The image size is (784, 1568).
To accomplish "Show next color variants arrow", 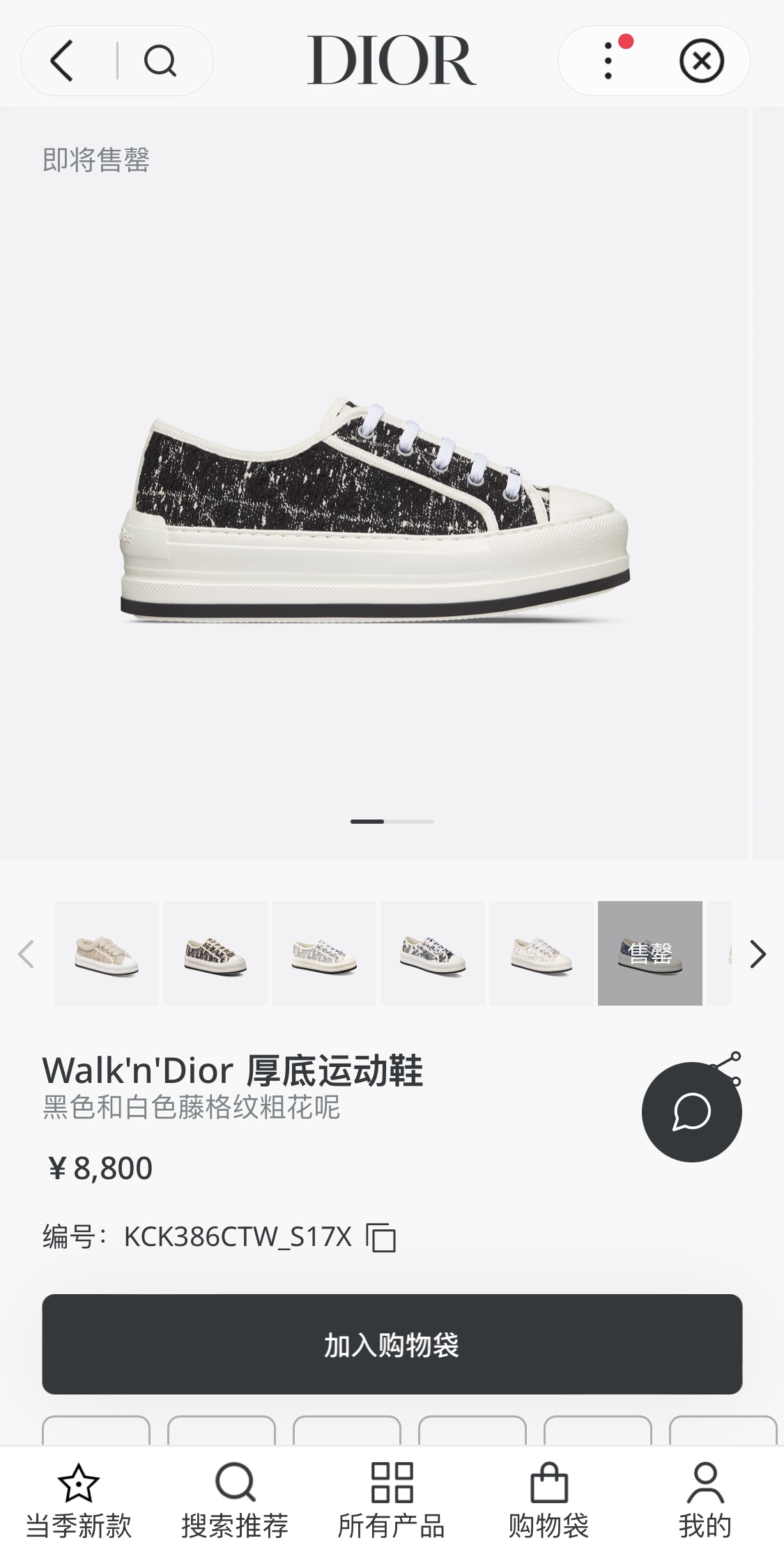I will point(758,954).
